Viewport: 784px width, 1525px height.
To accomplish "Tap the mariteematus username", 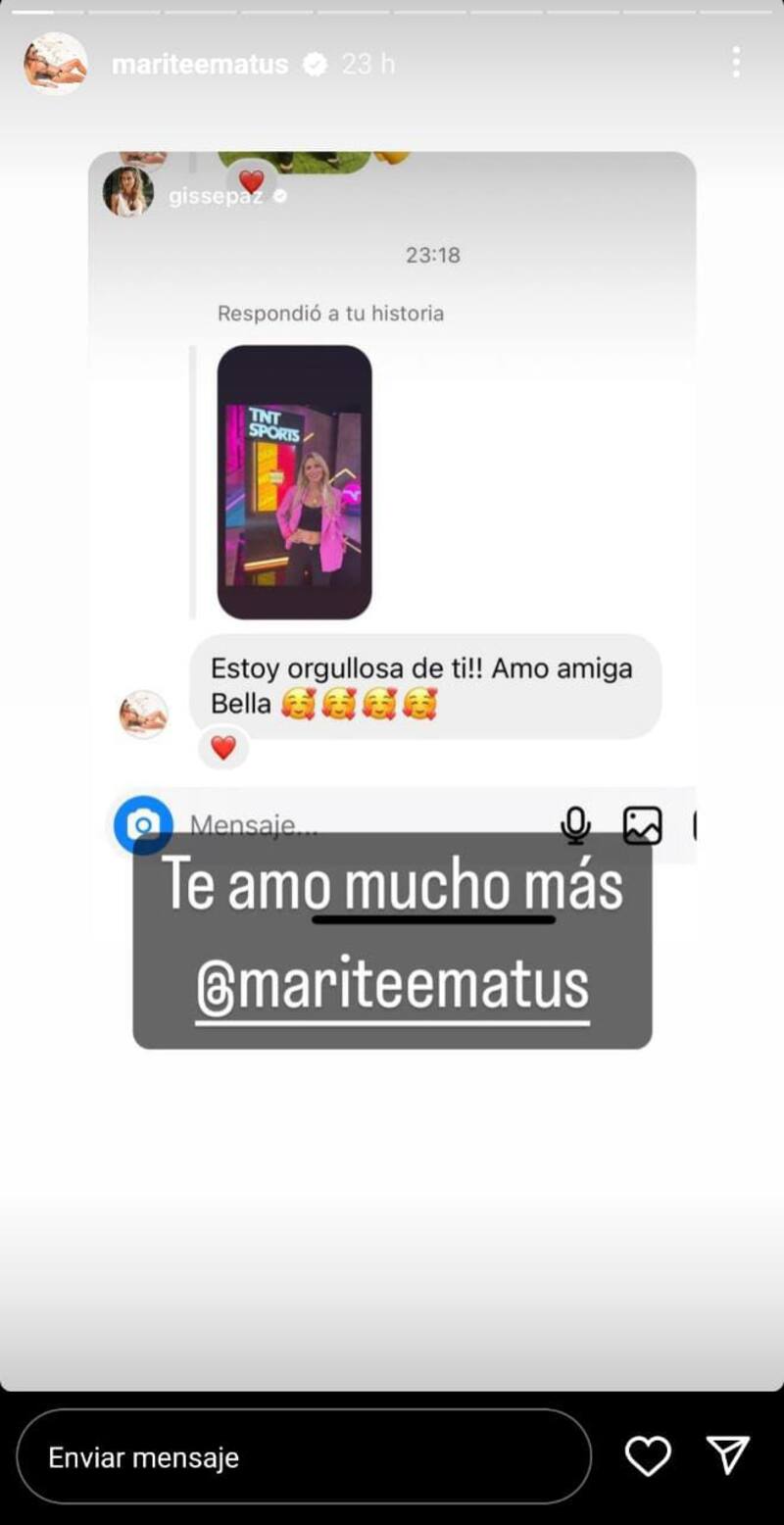I will [200, 64].
